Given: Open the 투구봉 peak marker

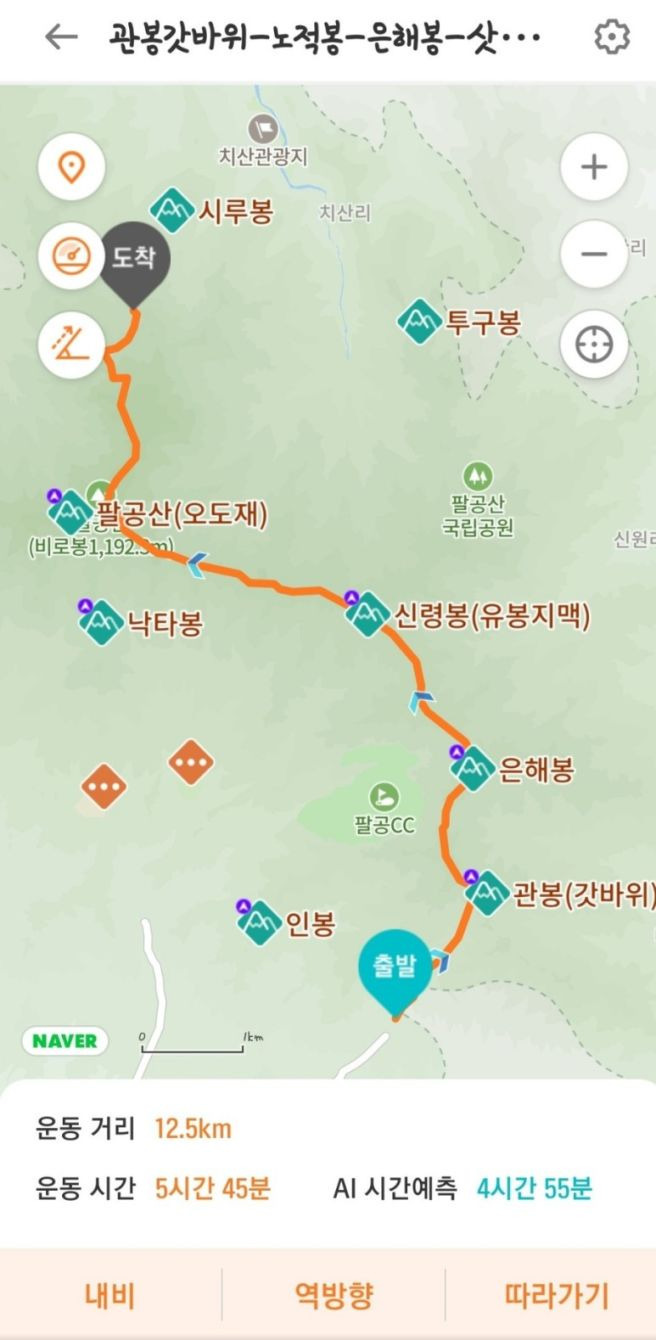Looking at the screenshot, I should coord(419,322).
